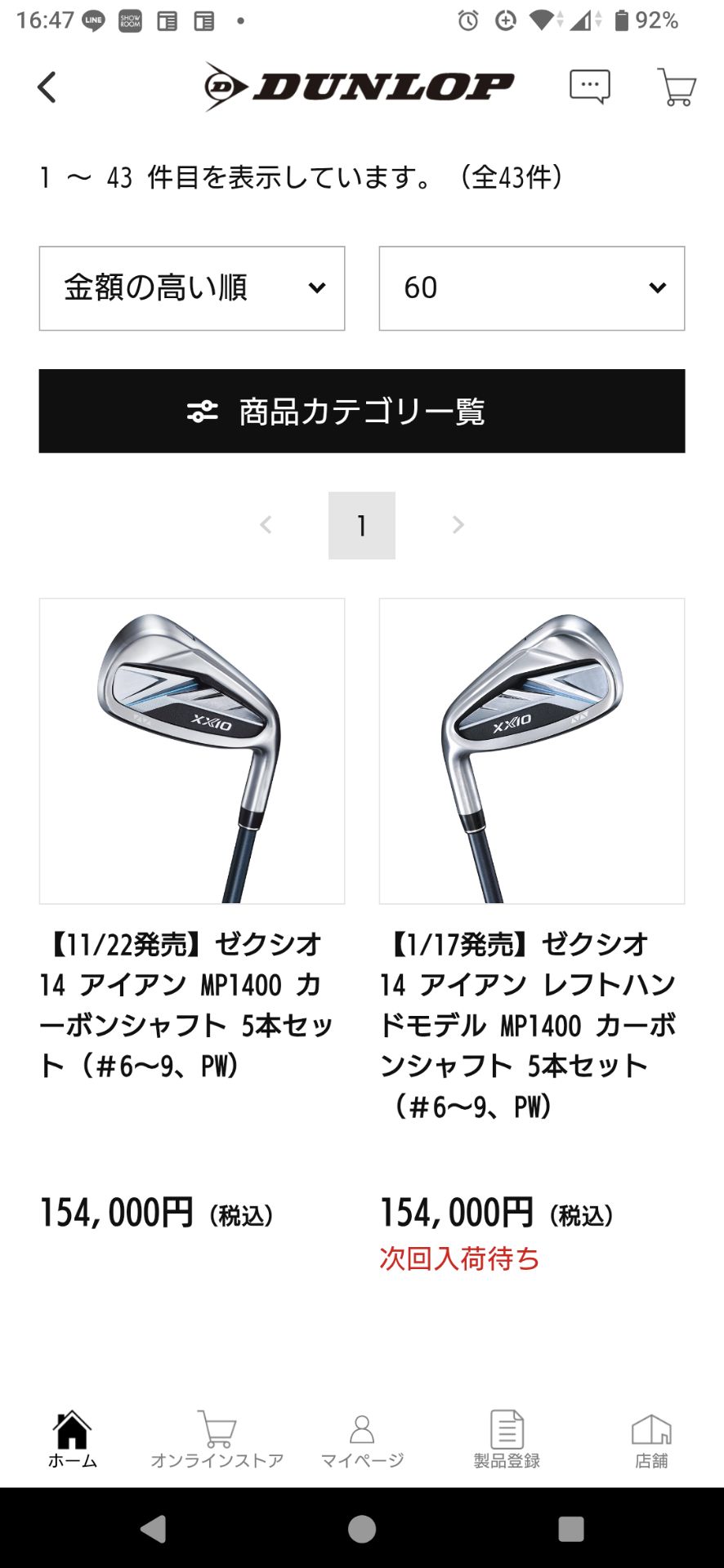The height and width of the screenshot is (1568, 724).
Task: Open 商品カテゴリ一覧 category list
Action: (362, 411)
